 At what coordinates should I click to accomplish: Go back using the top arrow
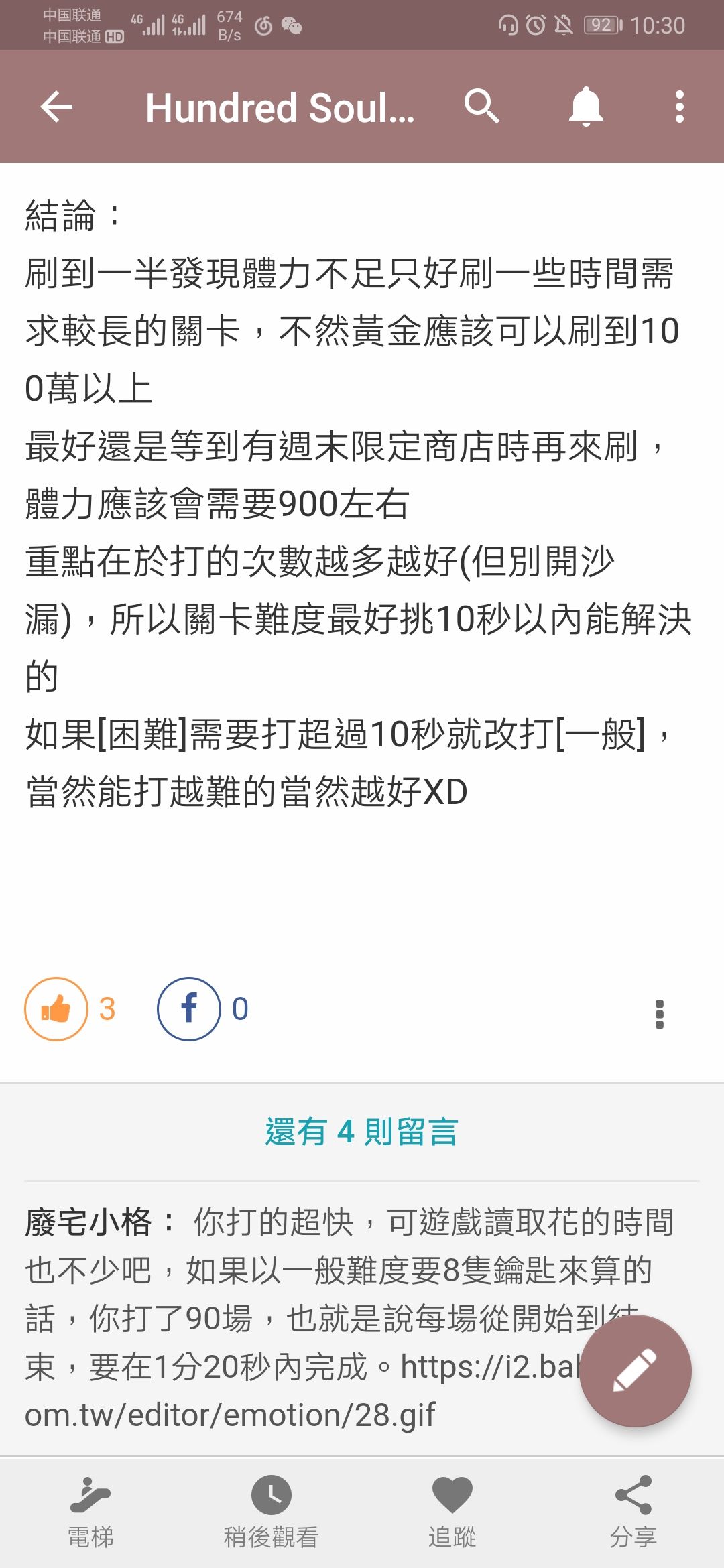pyautogui.click(x=56, y=107)
